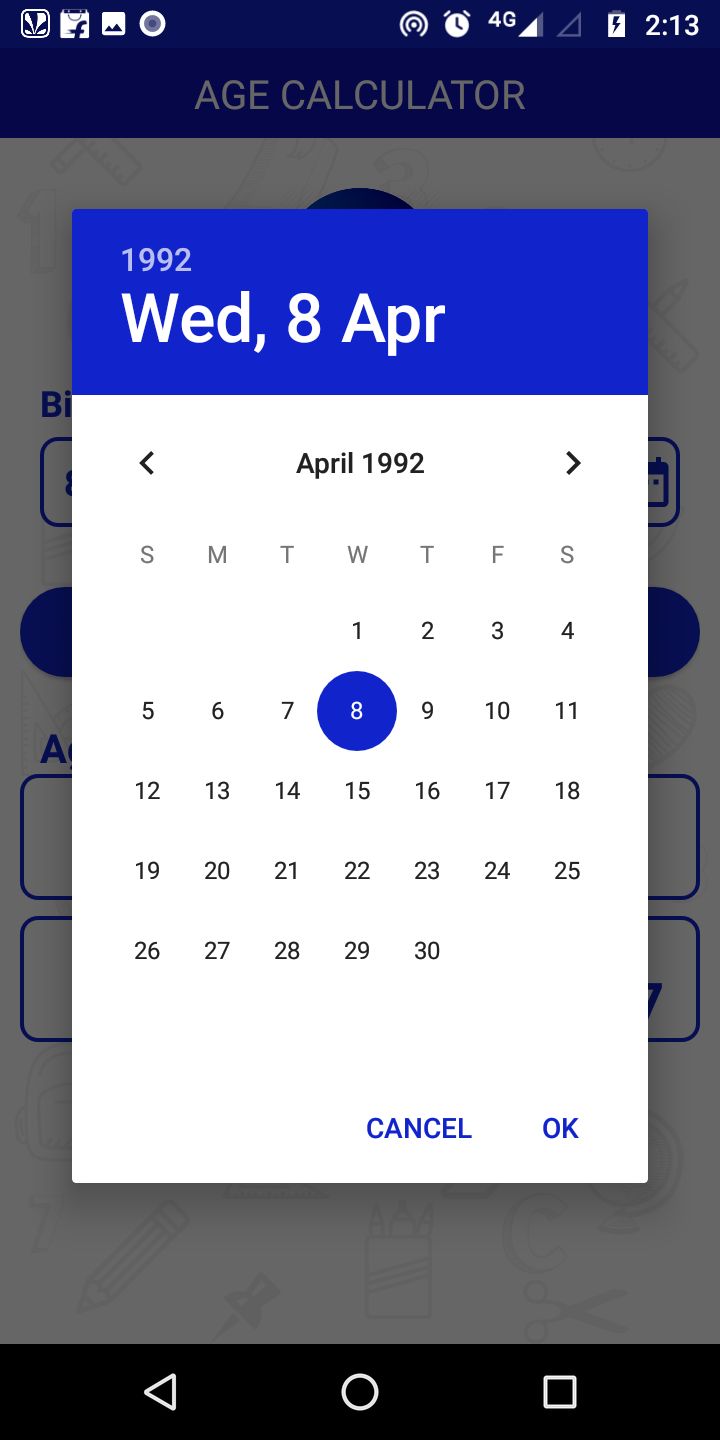Select day 22 in April 1992
This screenshot has height=1440, width=720.
357,871
